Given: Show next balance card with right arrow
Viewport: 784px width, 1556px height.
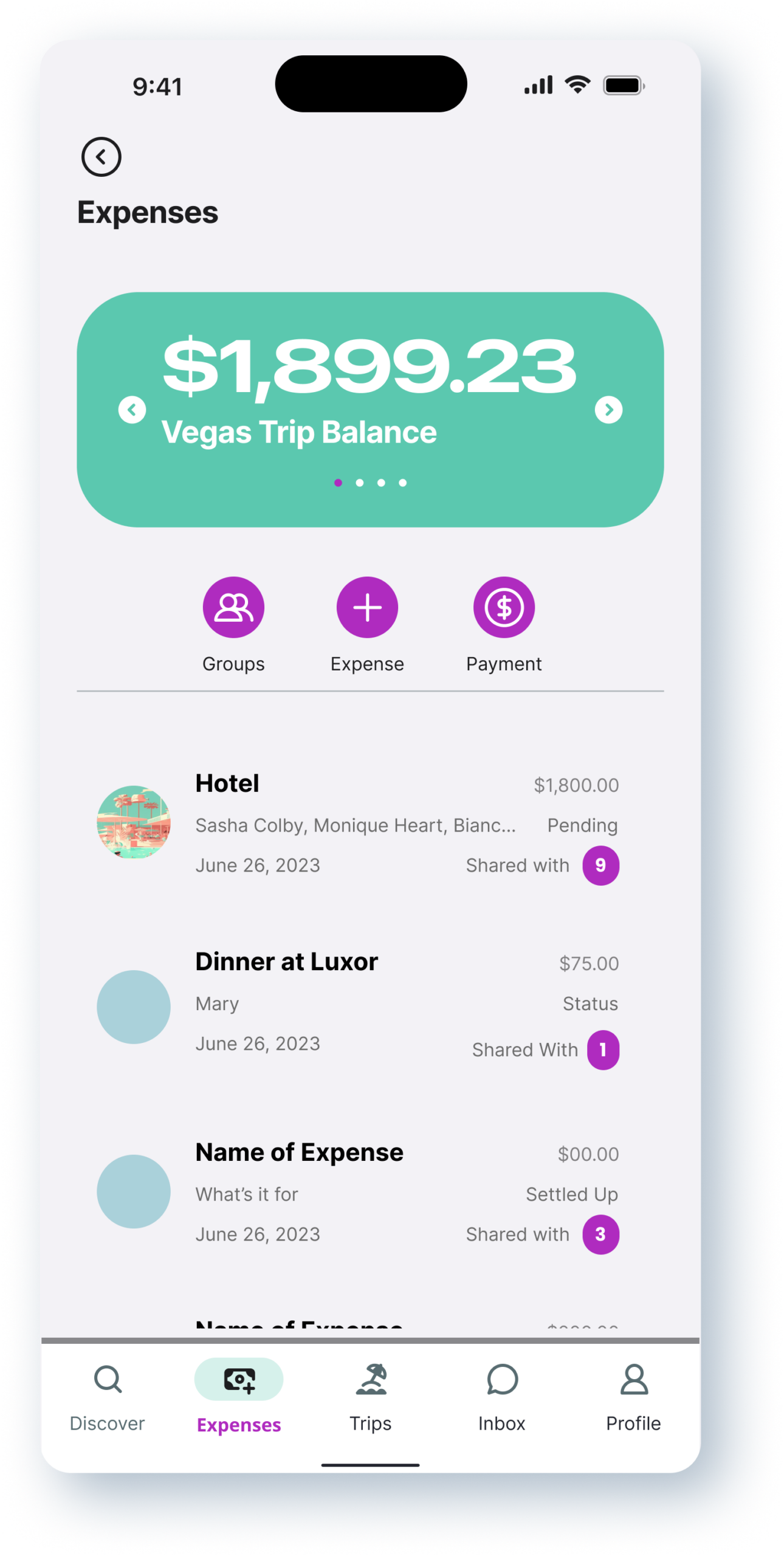Looking at the screenshot, I should coord(608,410).
